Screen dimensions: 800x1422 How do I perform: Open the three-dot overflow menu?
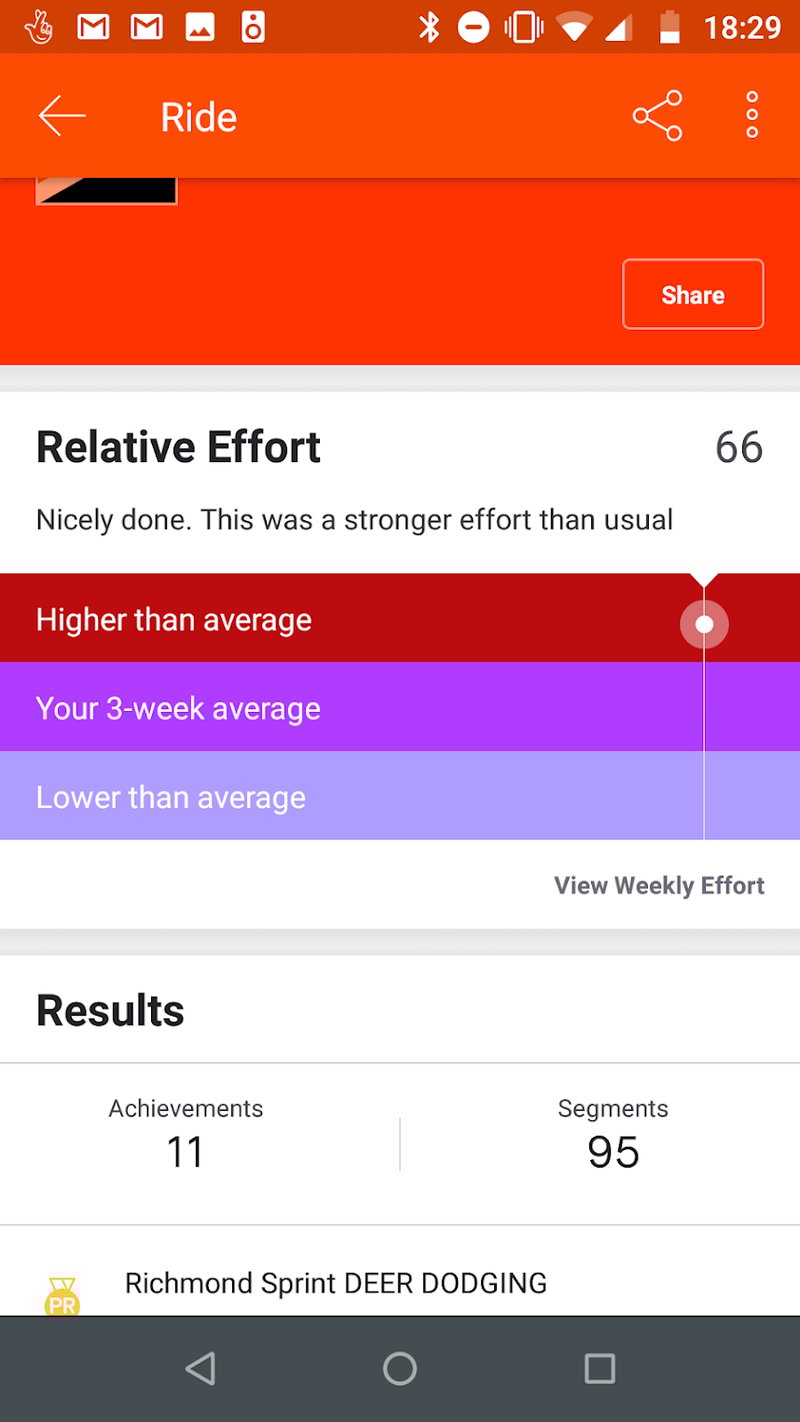coord(752,116)
